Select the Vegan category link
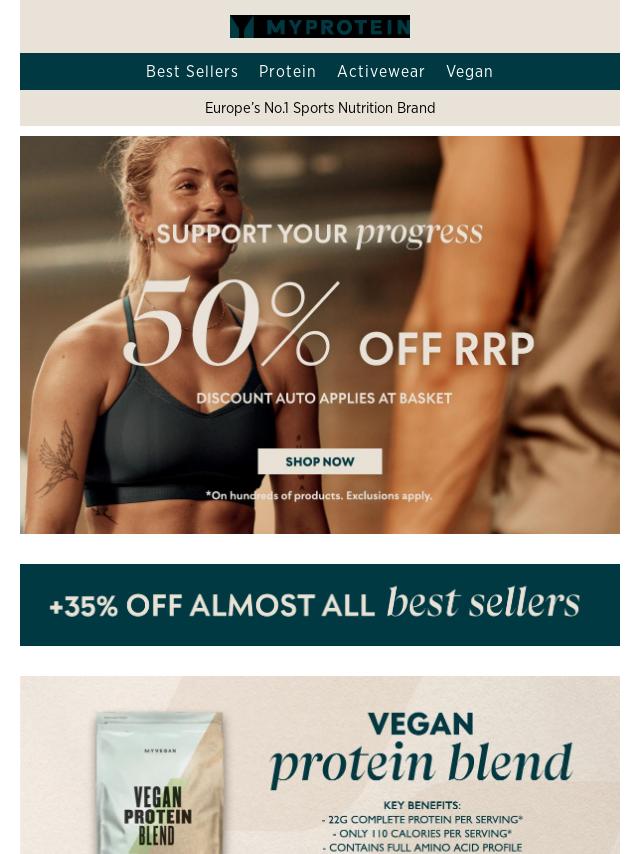 click(469, 72)
